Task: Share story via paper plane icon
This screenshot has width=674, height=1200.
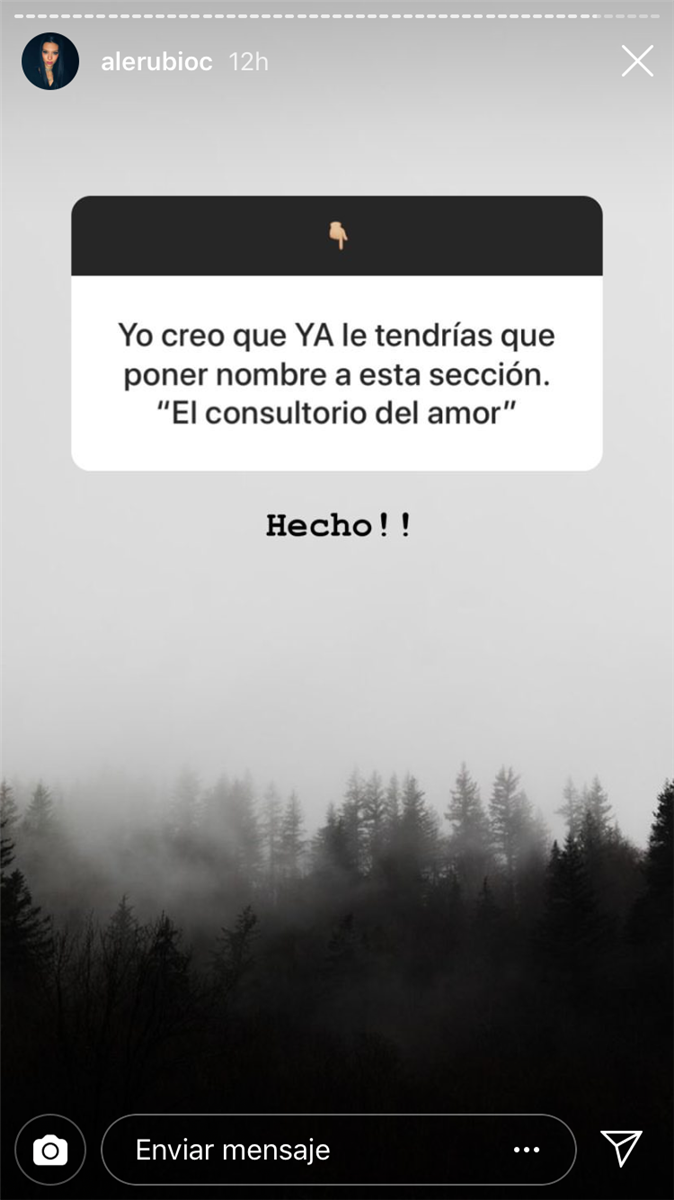Action: [621, 1149]
